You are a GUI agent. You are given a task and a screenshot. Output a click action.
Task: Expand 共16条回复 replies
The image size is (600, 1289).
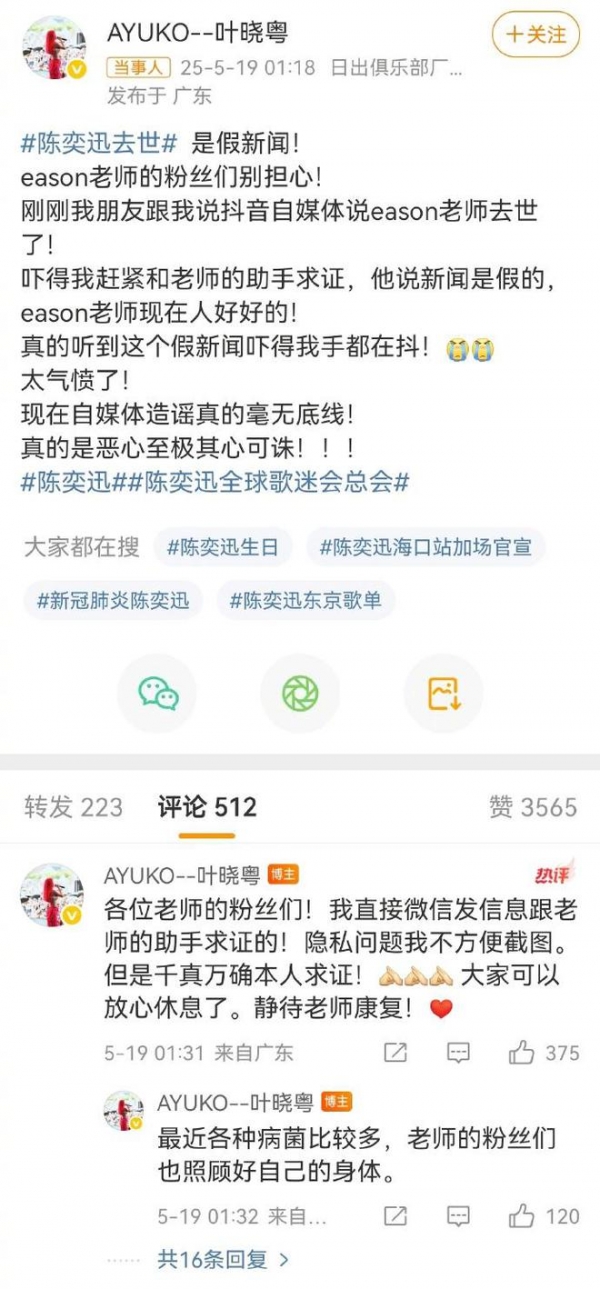[223, 1259]
